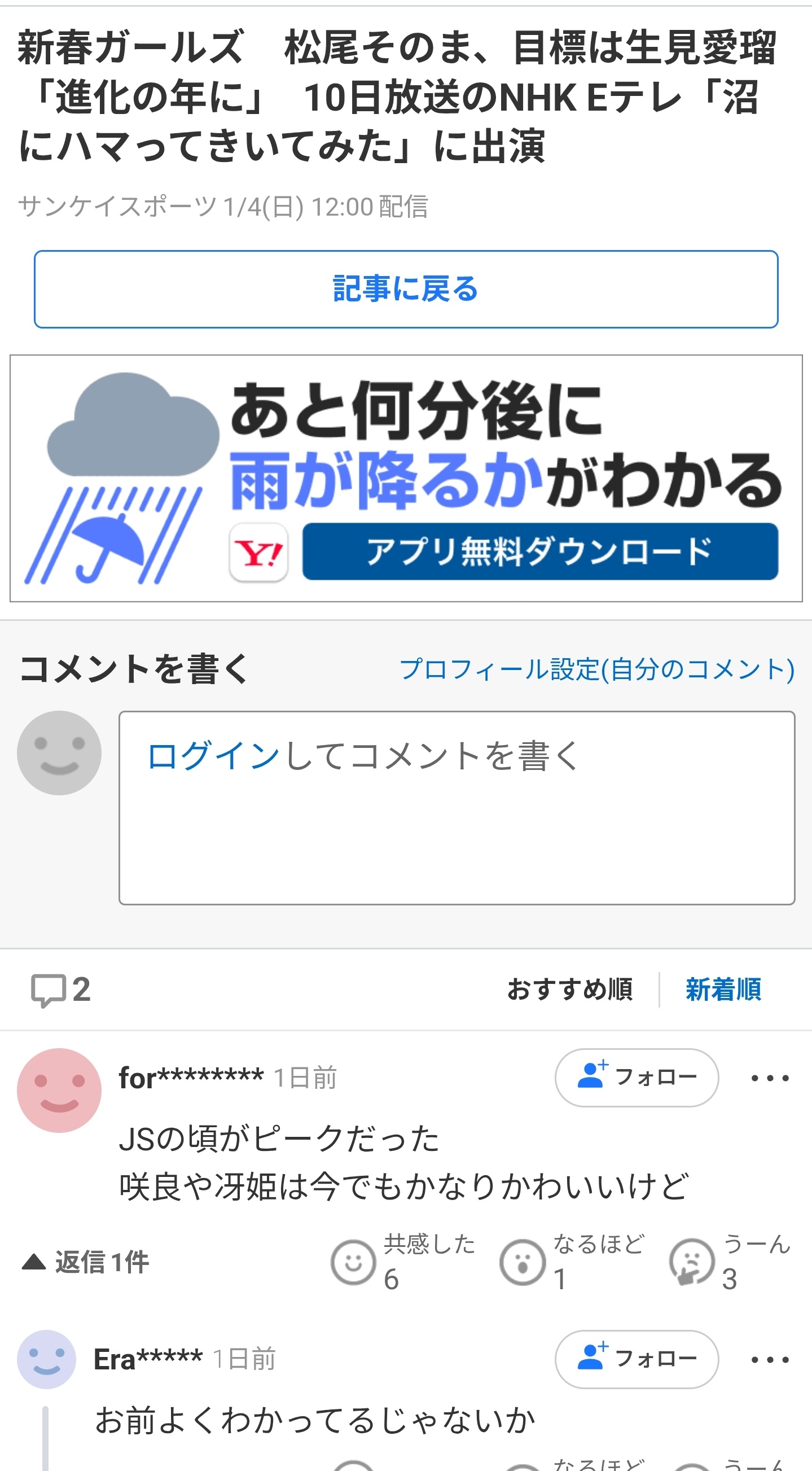Collapse the 返信1件 replies
The width and height of the screenshot is (812, 1471).
point(86,1263)
